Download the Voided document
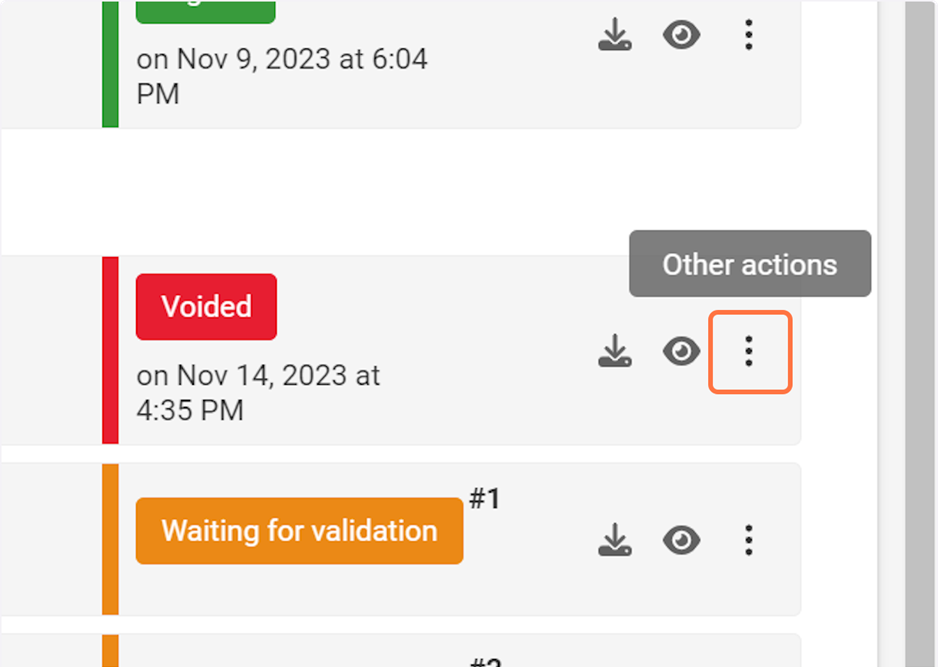 [x=615, y=351]
